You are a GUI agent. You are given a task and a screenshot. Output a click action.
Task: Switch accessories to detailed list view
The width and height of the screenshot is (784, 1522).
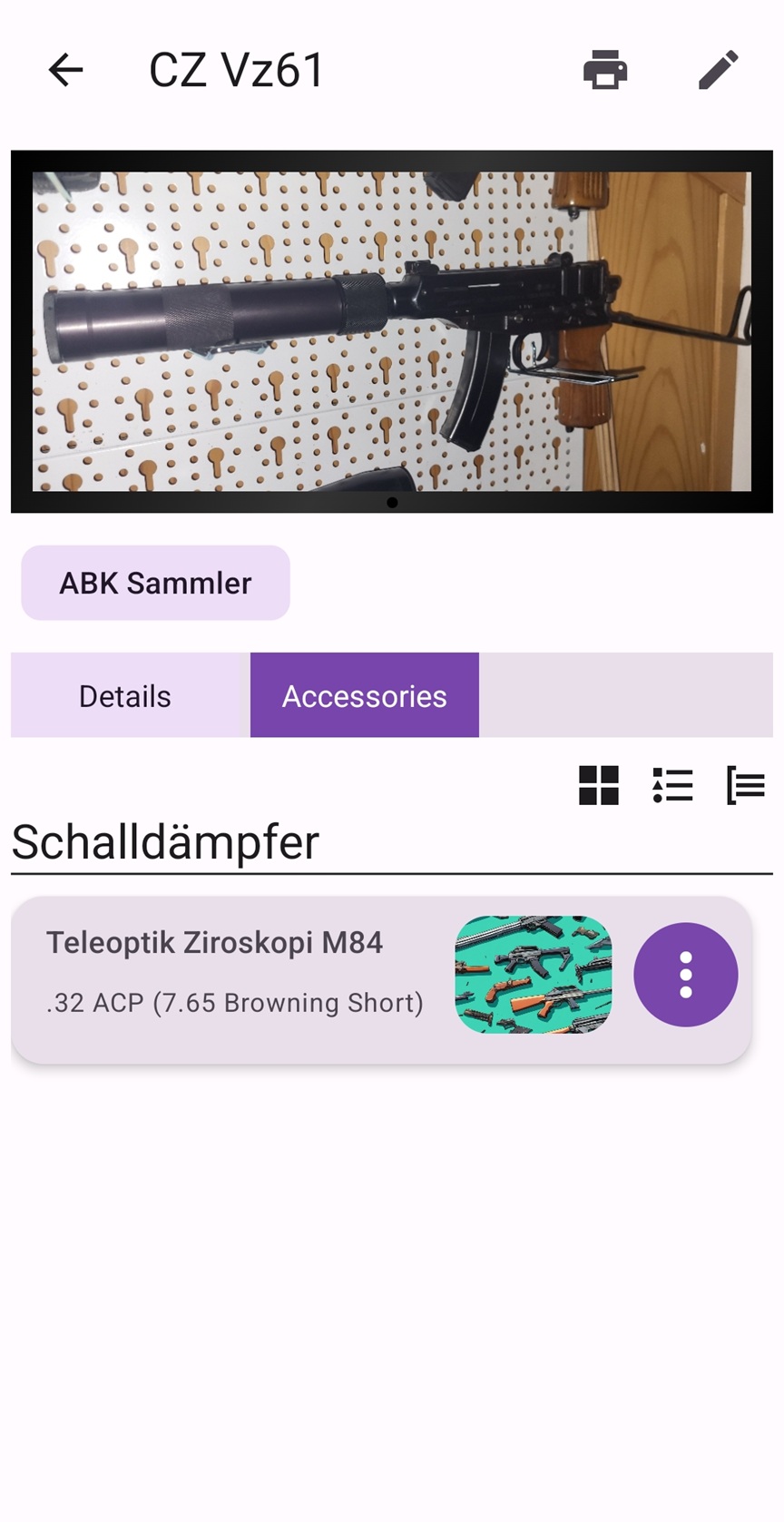(672, 786)
